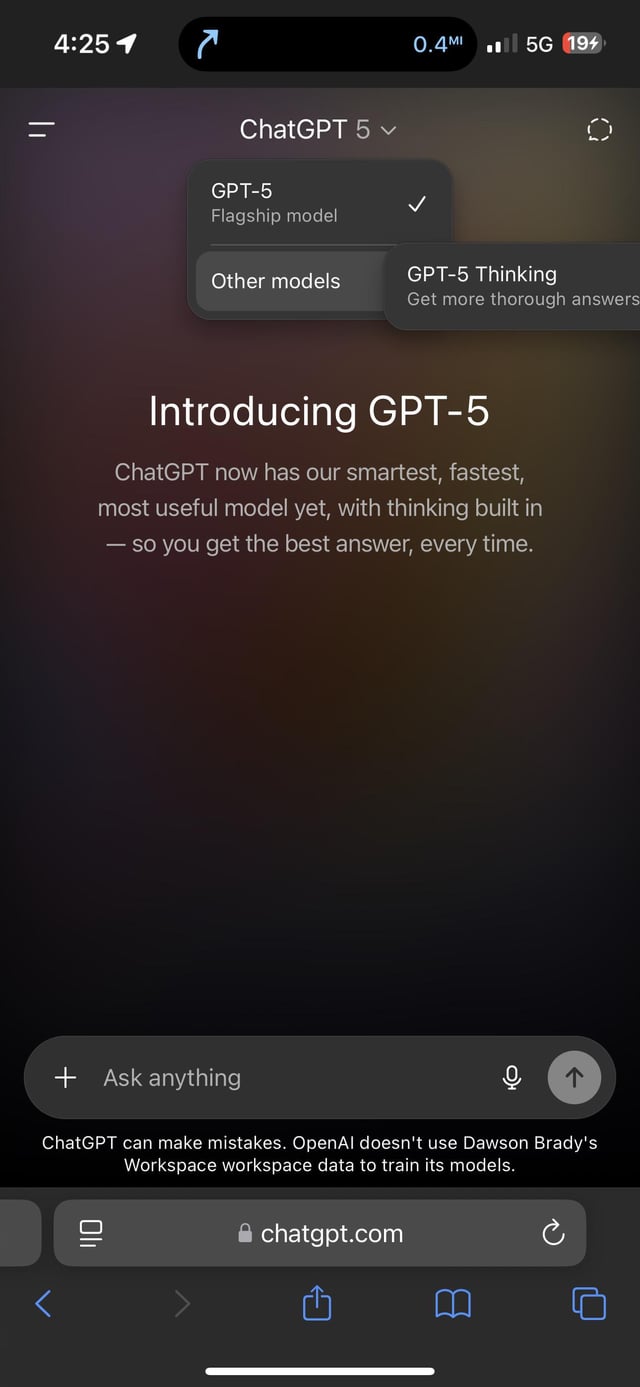Show all open Safari tabs

click(588, 1303)
